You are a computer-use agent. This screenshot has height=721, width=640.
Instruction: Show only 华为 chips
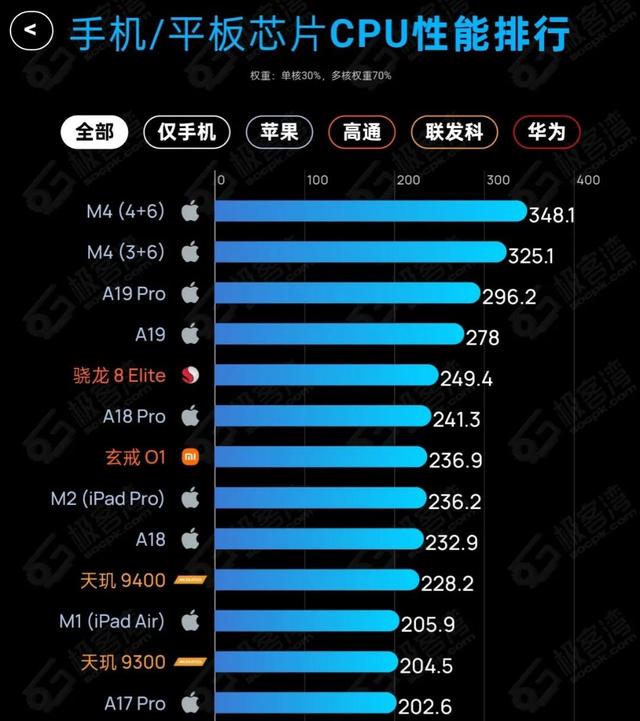point(546,132)
